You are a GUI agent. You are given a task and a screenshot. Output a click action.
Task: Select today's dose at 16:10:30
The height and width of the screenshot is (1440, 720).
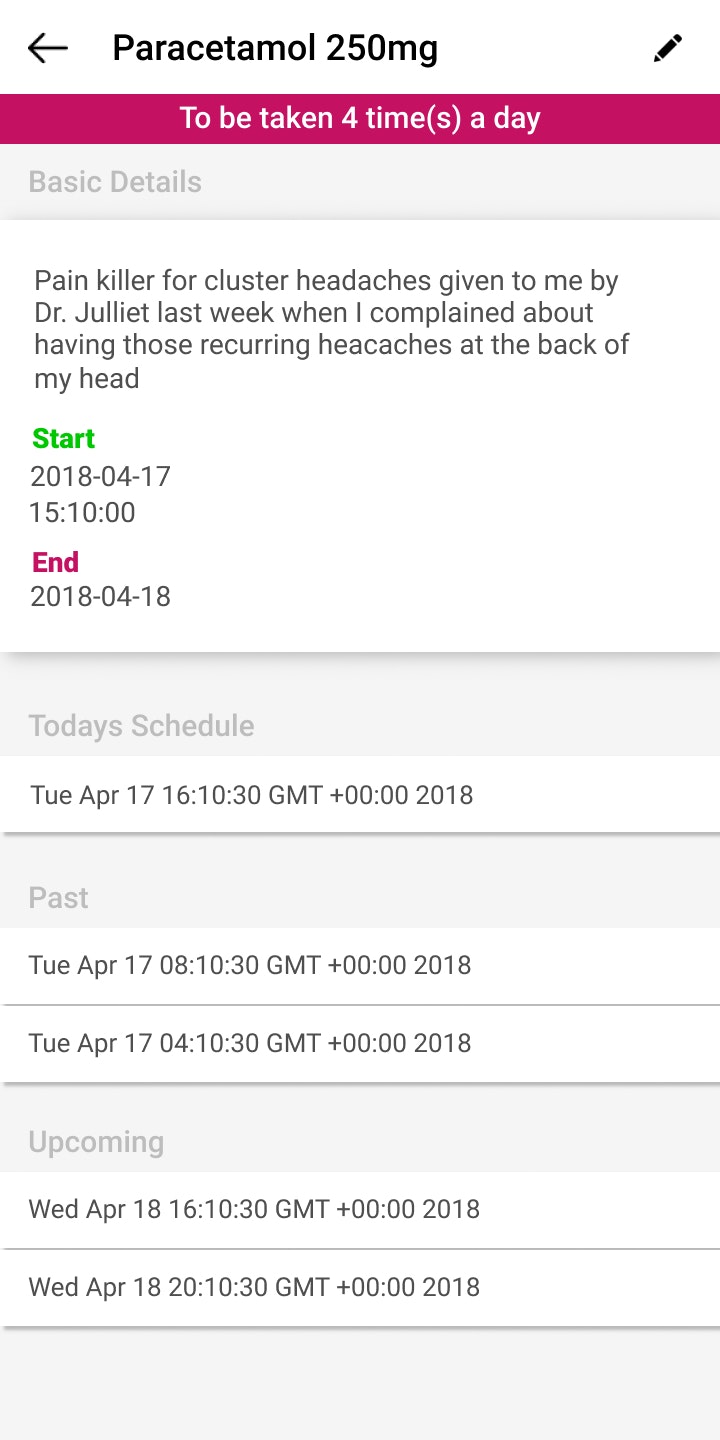(252, 795)
